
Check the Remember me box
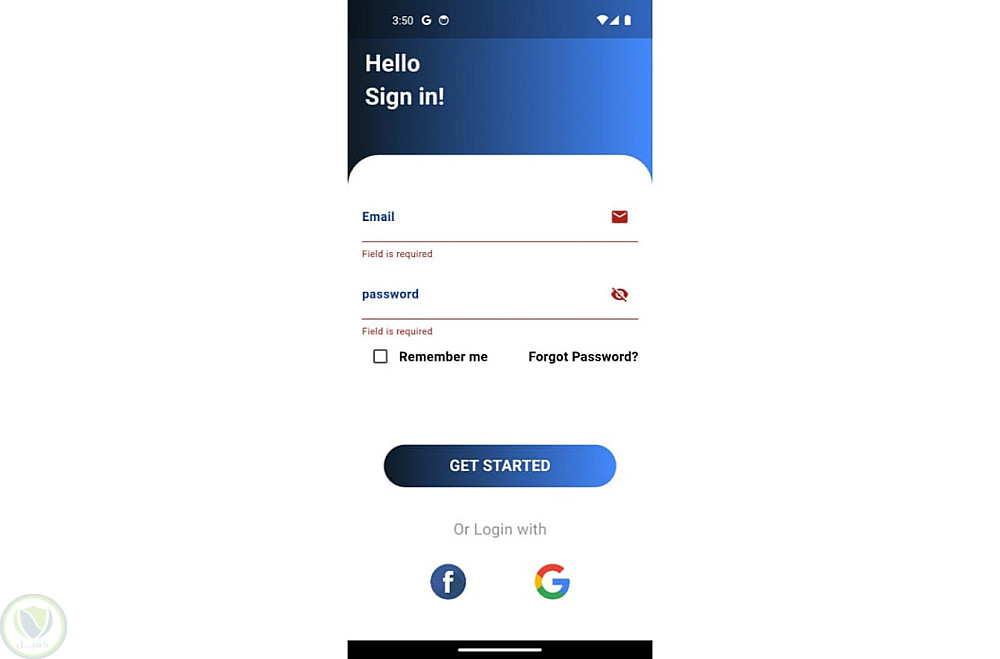tap(380, 357)
